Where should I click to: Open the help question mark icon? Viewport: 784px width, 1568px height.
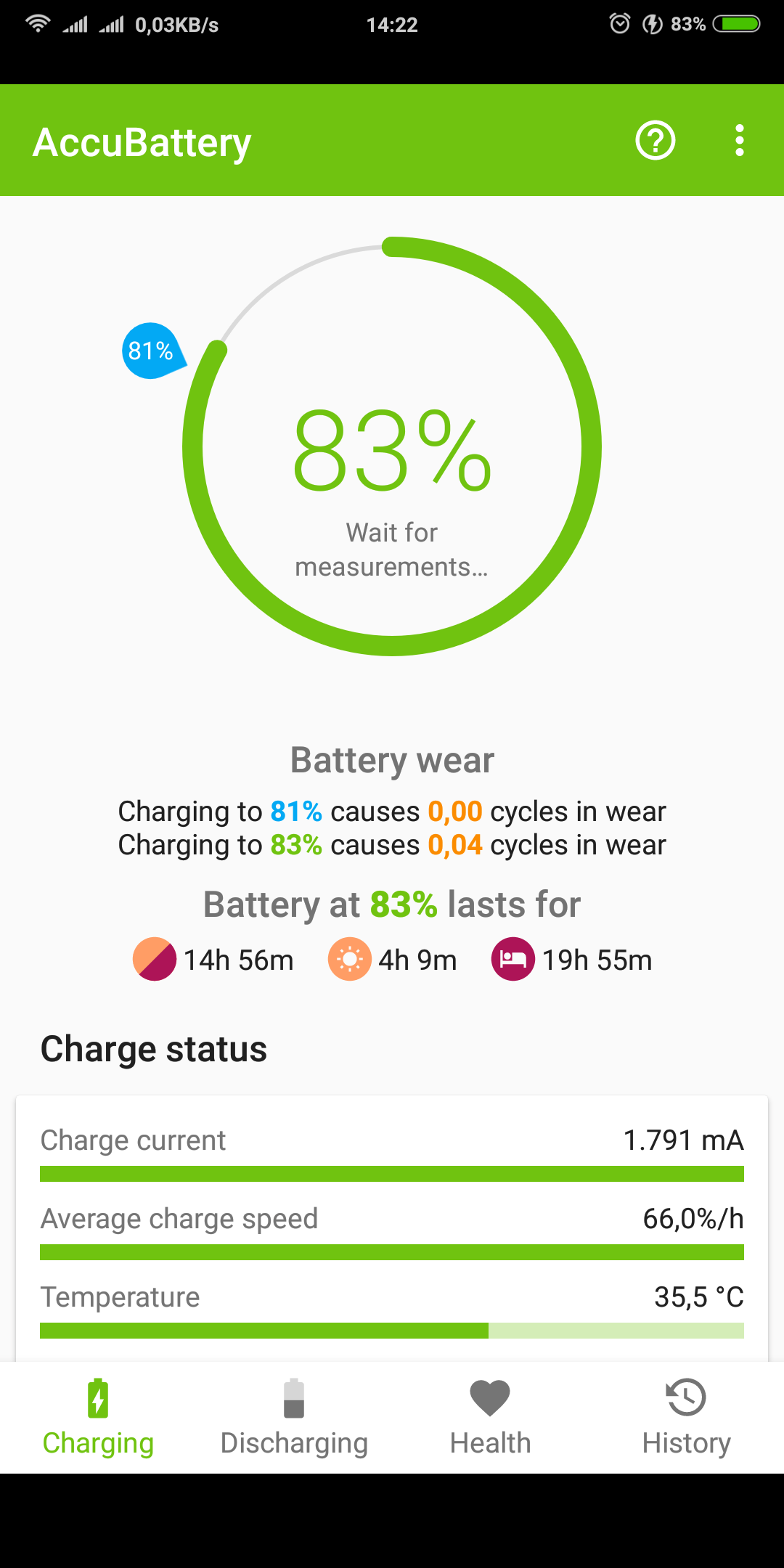pyautogui.click(x=656, y=141)
